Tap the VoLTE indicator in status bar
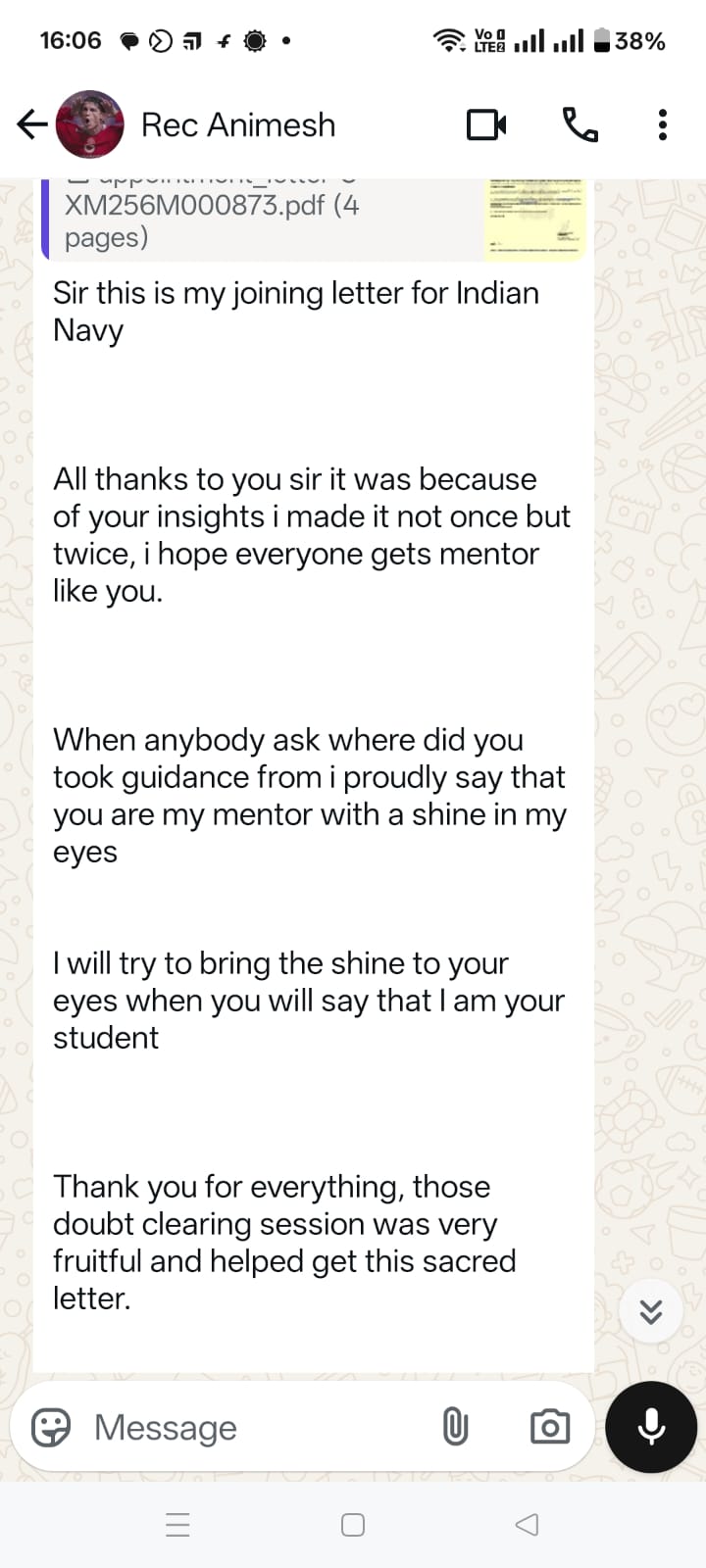 pos(488,41)
